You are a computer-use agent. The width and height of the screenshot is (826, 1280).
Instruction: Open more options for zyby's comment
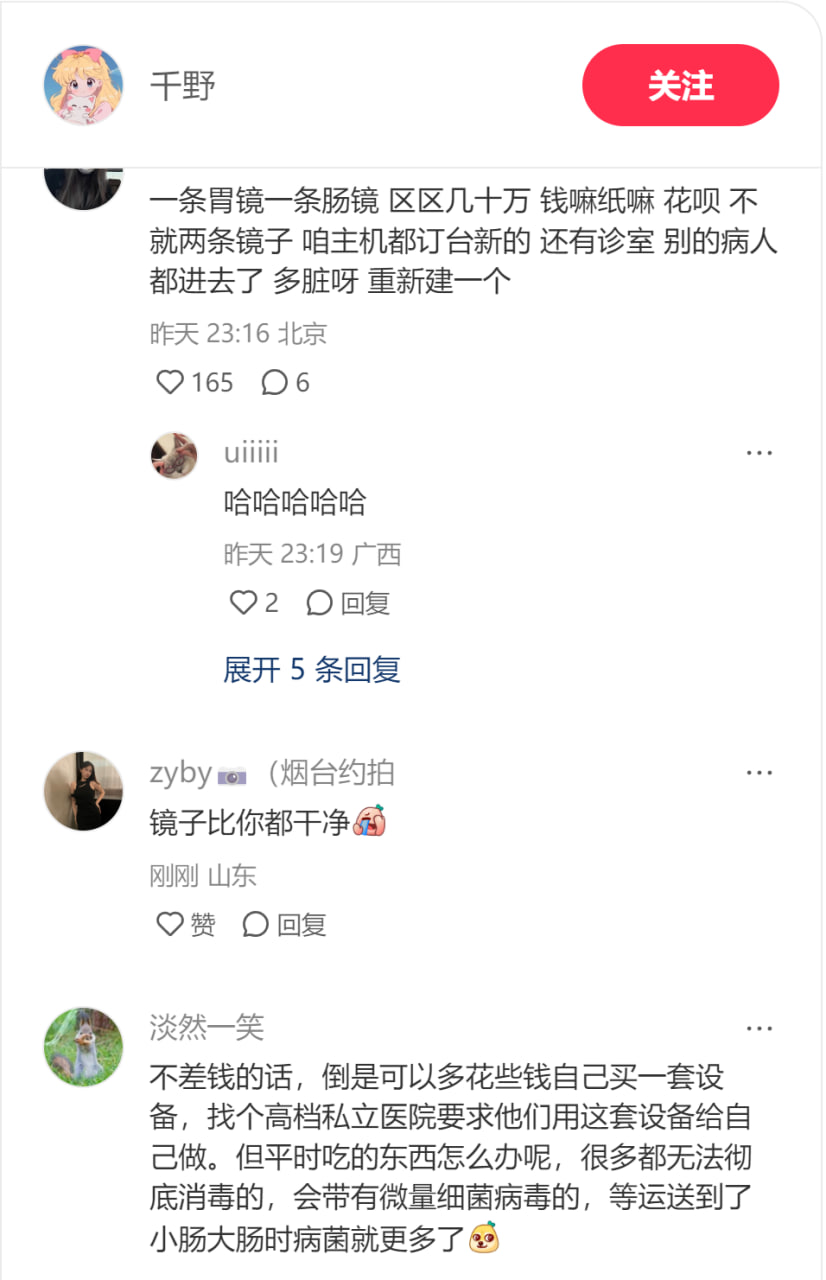click(x=761, y=772)
